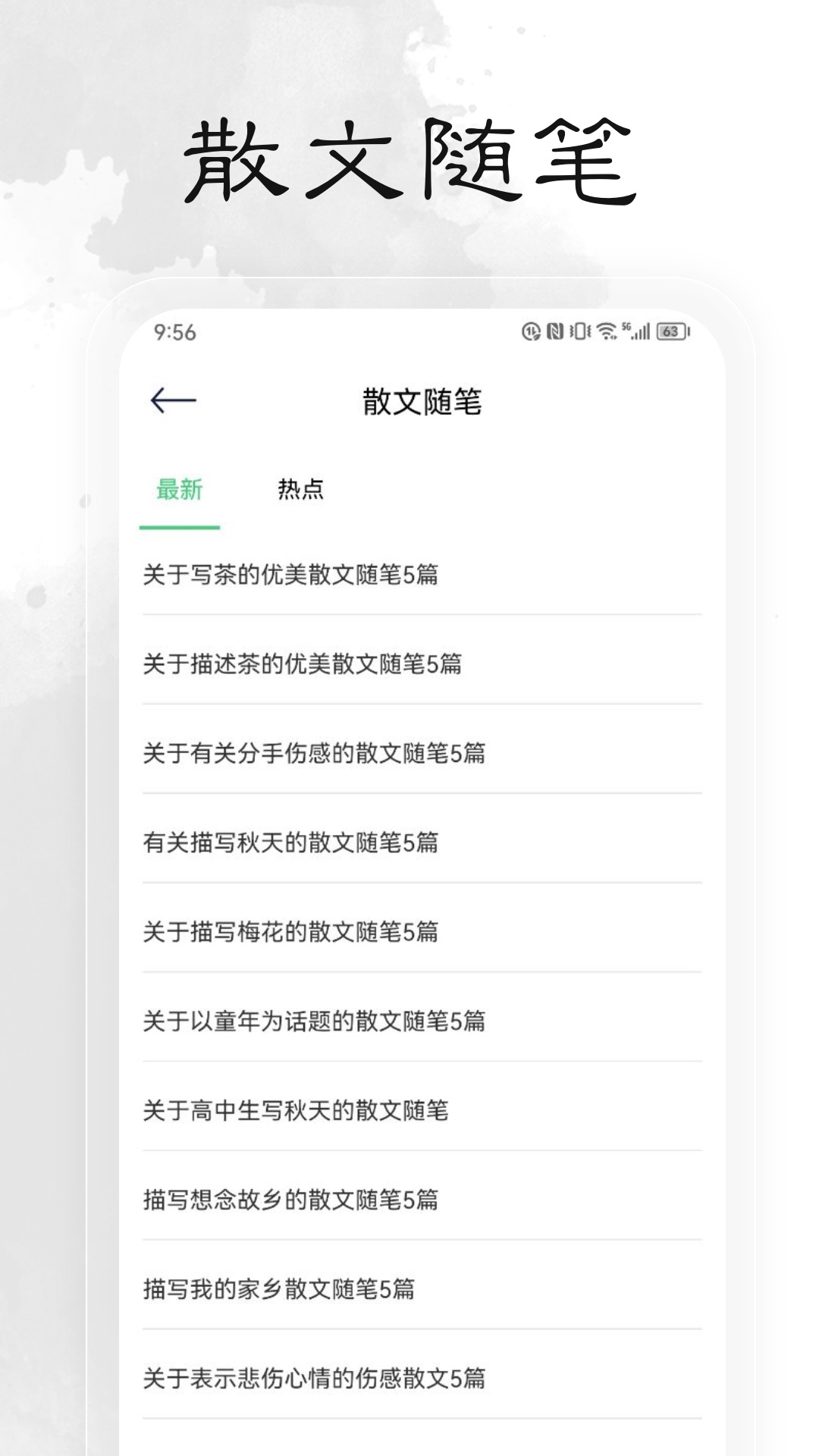Tap the data saver icon in status bar
Screen dimensions: 819x1456
tap(531, 331)
